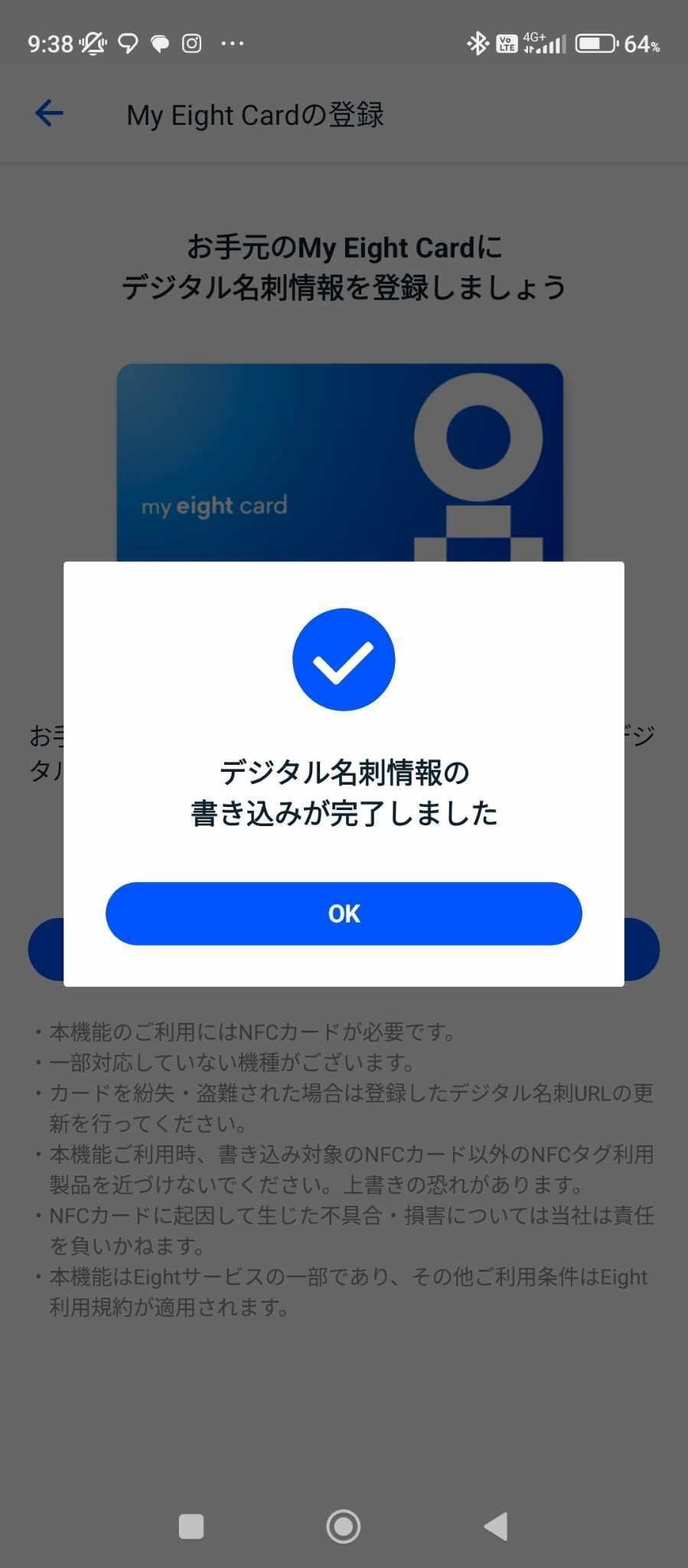Viewport: 688px width, 1568px height.
Task: Tap the chat bubble notification icon
Action: (x=158, y=44)
